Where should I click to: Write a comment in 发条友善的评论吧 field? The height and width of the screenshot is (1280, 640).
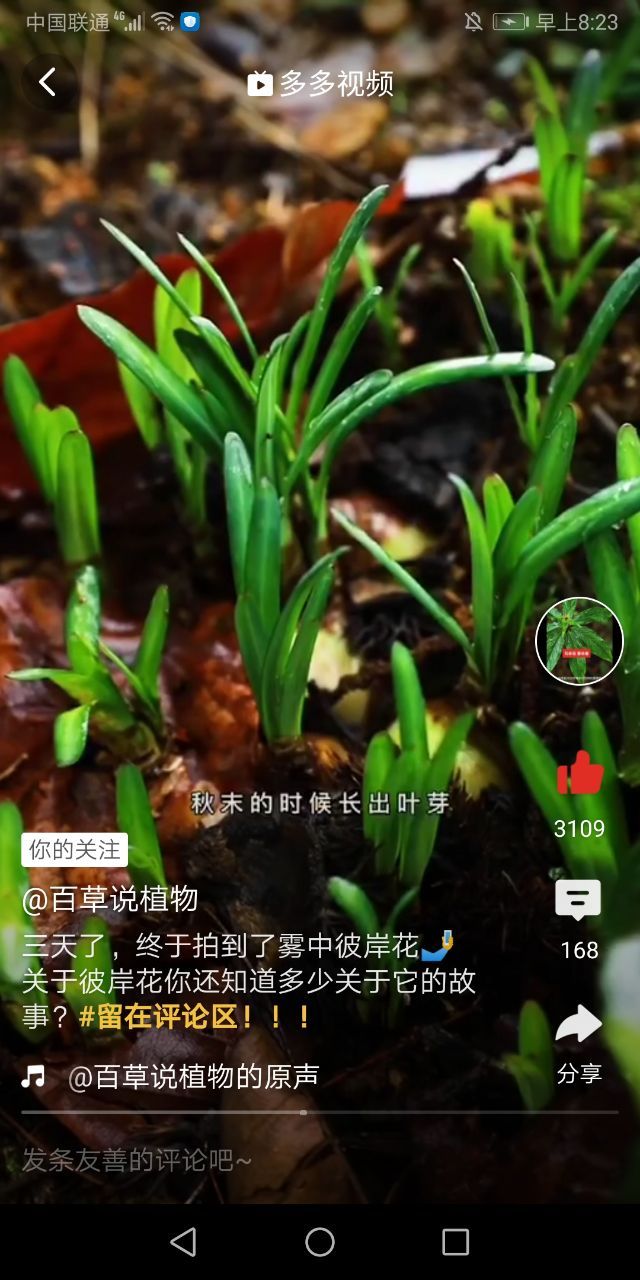tap(320, 1160)
